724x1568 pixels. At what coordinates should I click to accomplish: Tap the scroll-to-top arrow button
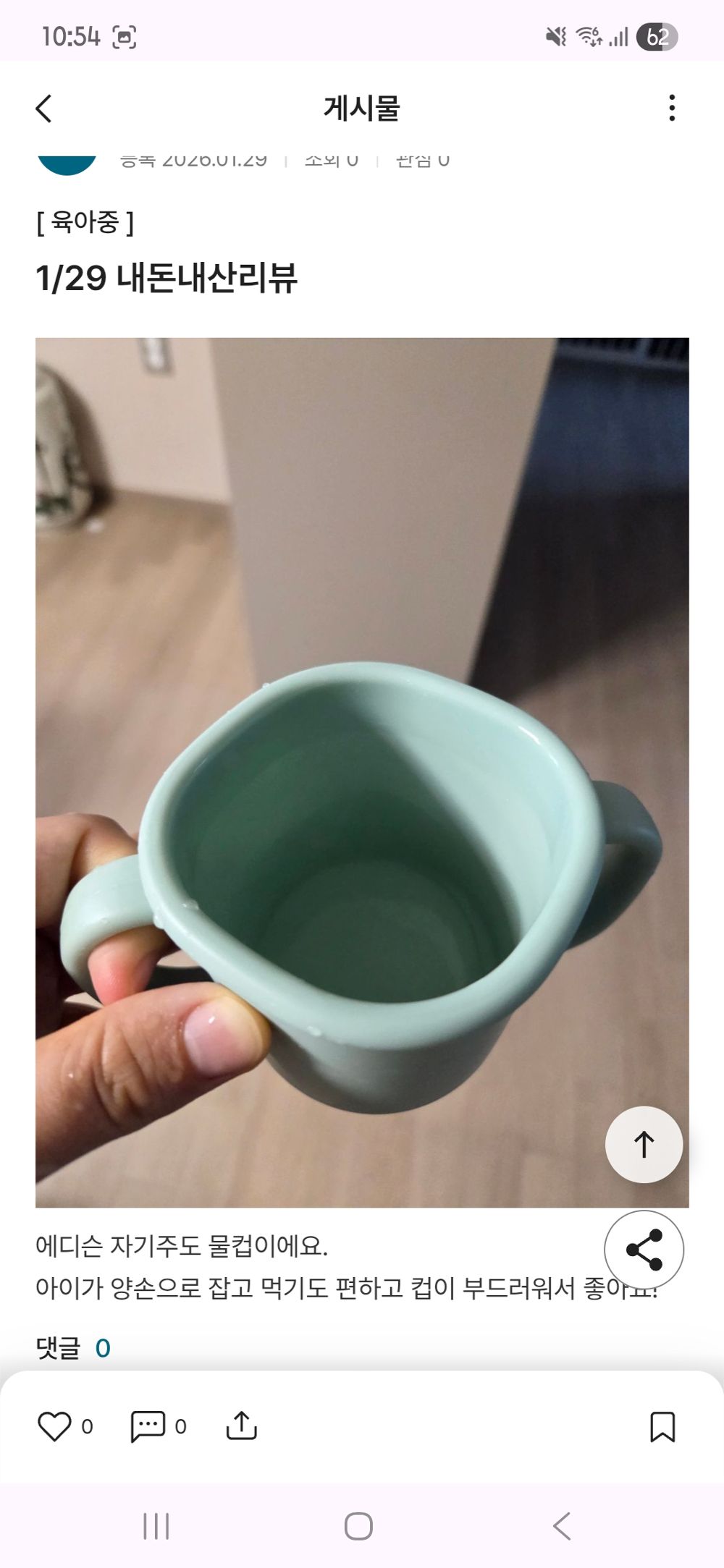pyautogui.click(x=644, y=1144)
